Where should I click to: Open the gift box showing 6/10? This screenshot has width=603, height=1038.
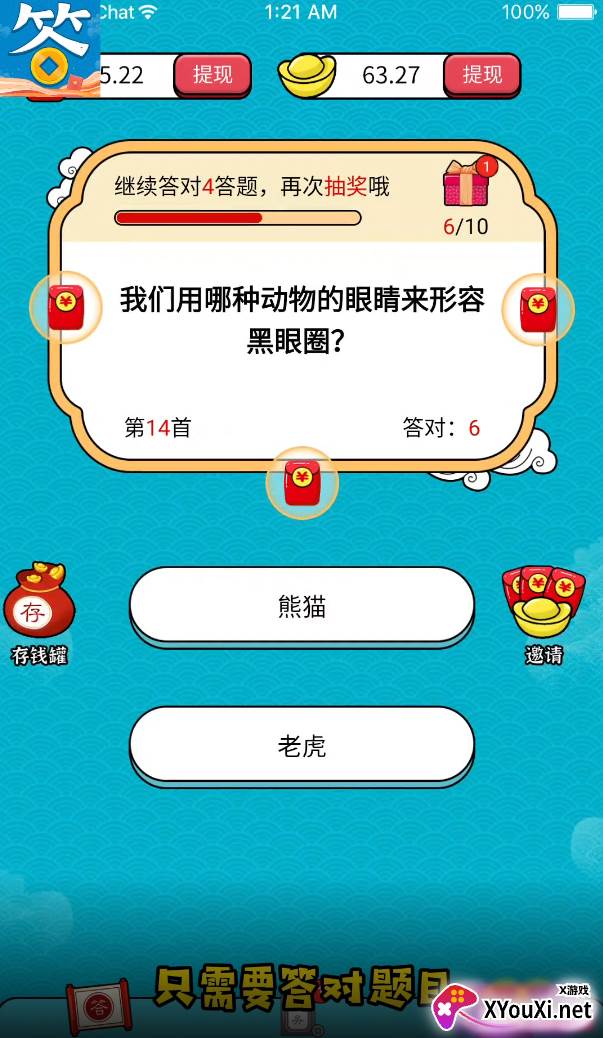[x=467, y=182]
